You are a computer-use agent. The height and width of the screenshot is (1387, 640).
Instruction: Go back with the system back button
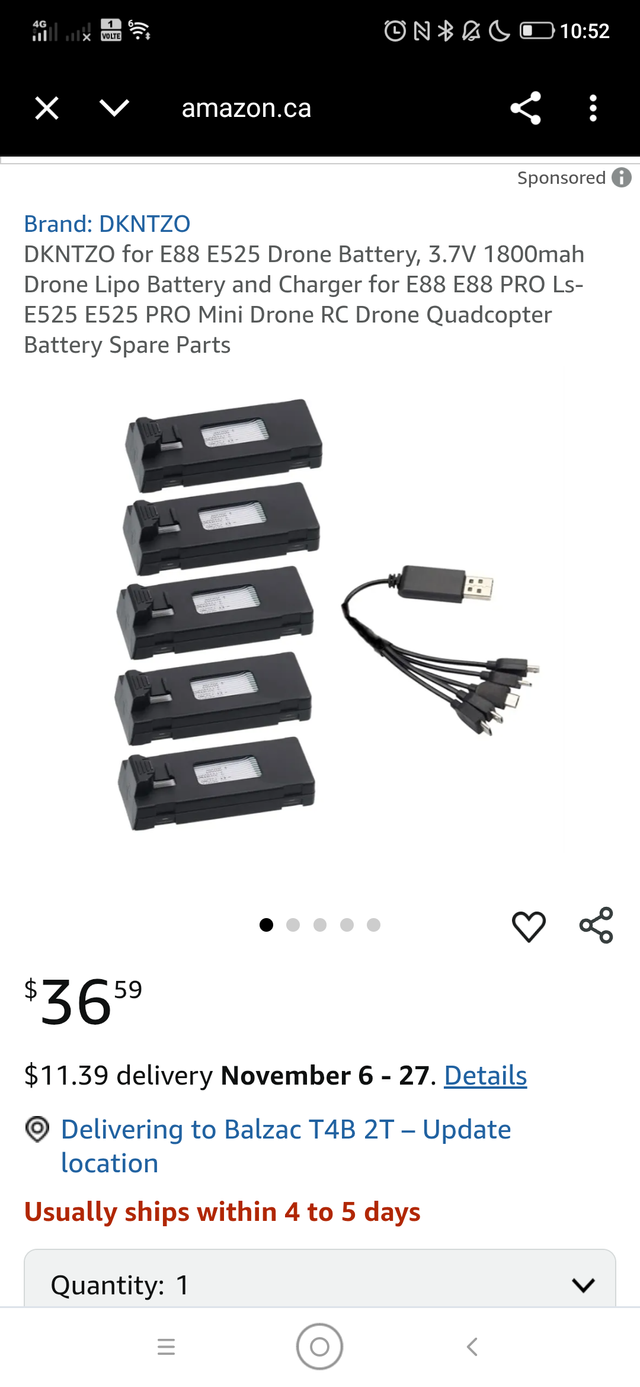click(x=473, y=1347)
